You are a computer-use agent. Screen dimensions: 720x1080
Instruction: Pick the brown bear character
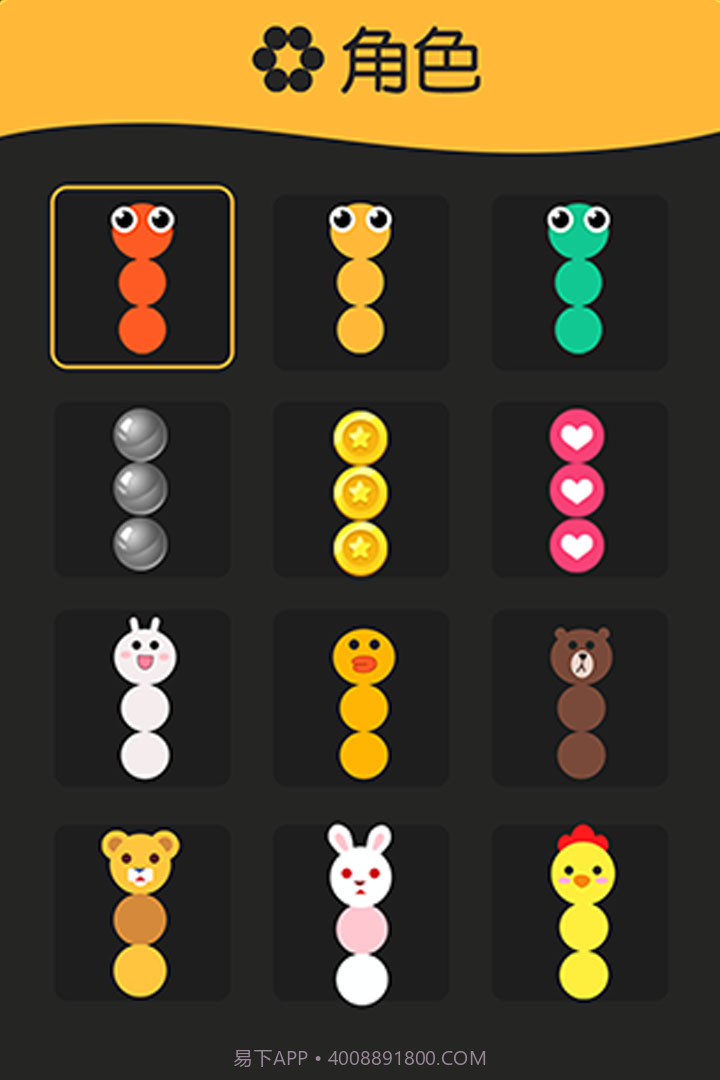coord(580,700)
